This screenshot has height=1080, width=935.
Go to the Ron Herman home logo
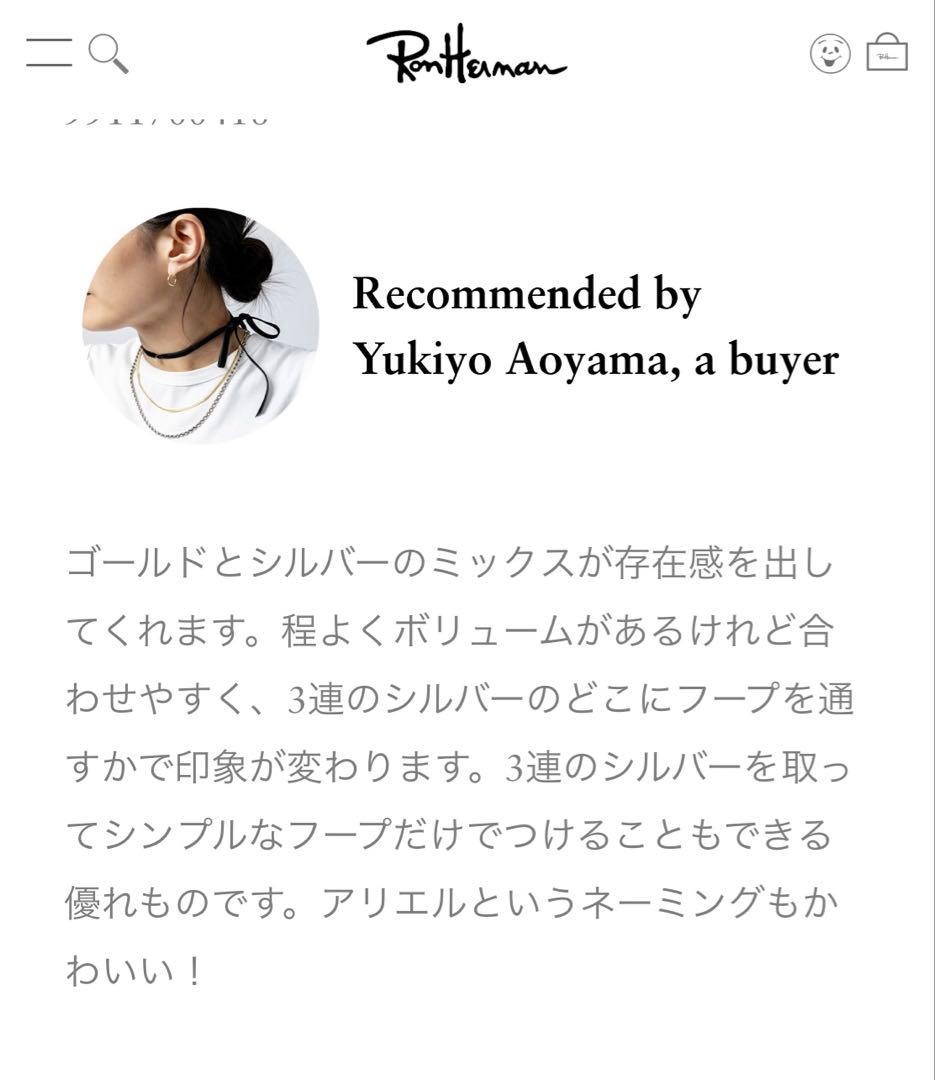point(466,54)
